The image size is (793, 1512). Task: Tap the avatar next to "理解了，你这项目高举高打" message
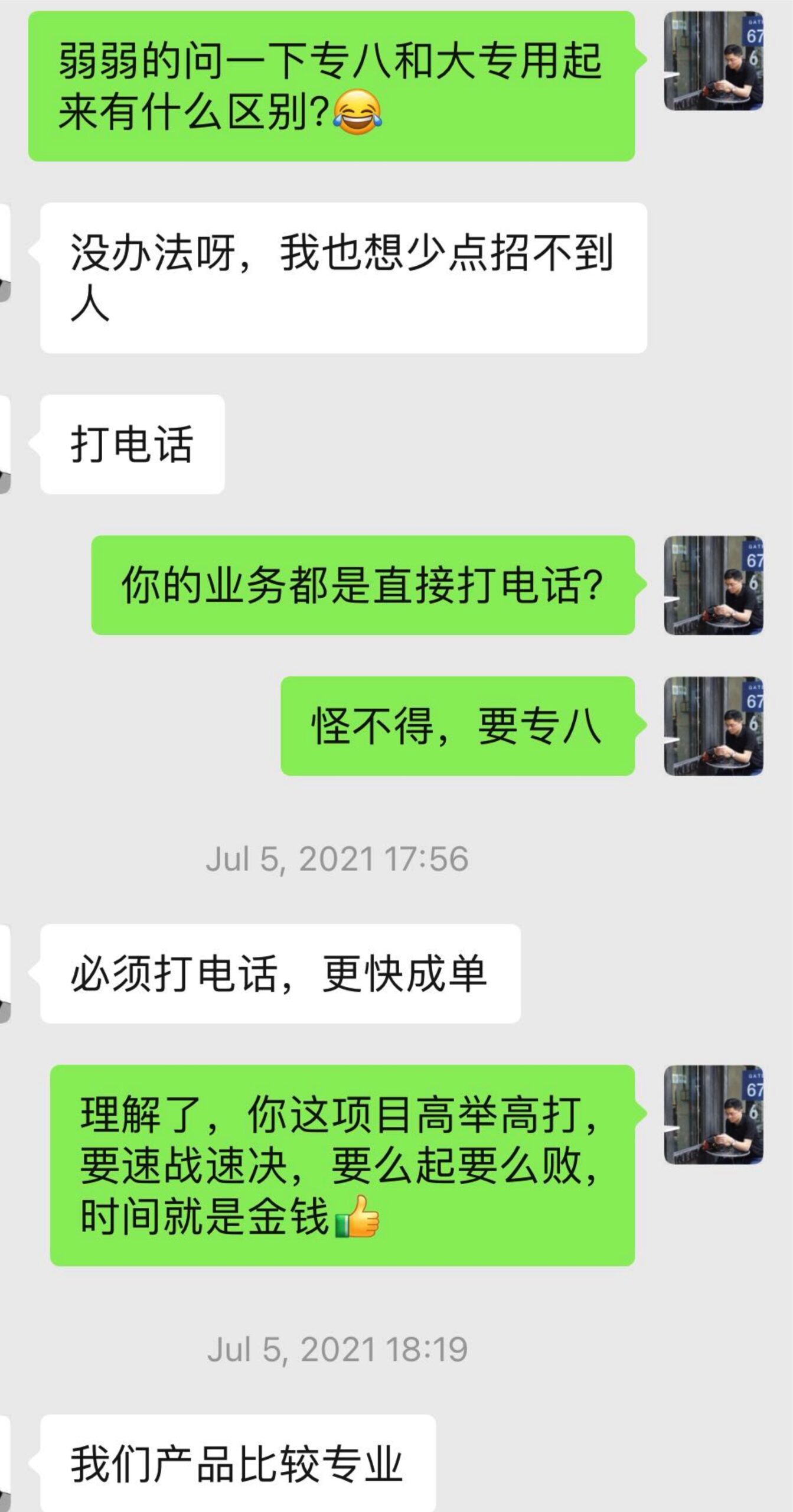(713, 1115)
